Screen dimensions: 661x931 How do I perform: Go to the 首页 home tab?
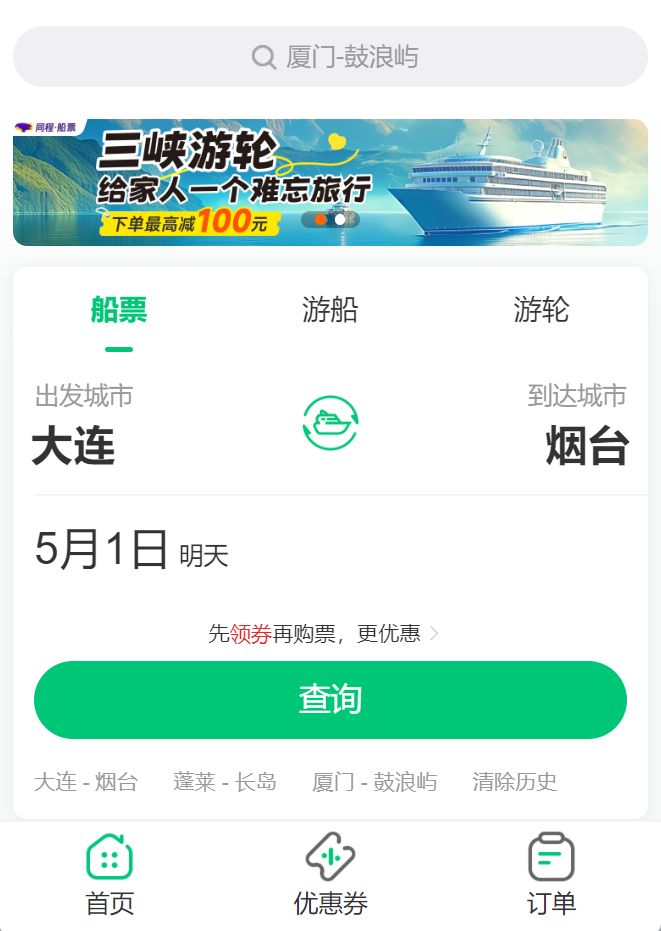click(x=110, y=876)
